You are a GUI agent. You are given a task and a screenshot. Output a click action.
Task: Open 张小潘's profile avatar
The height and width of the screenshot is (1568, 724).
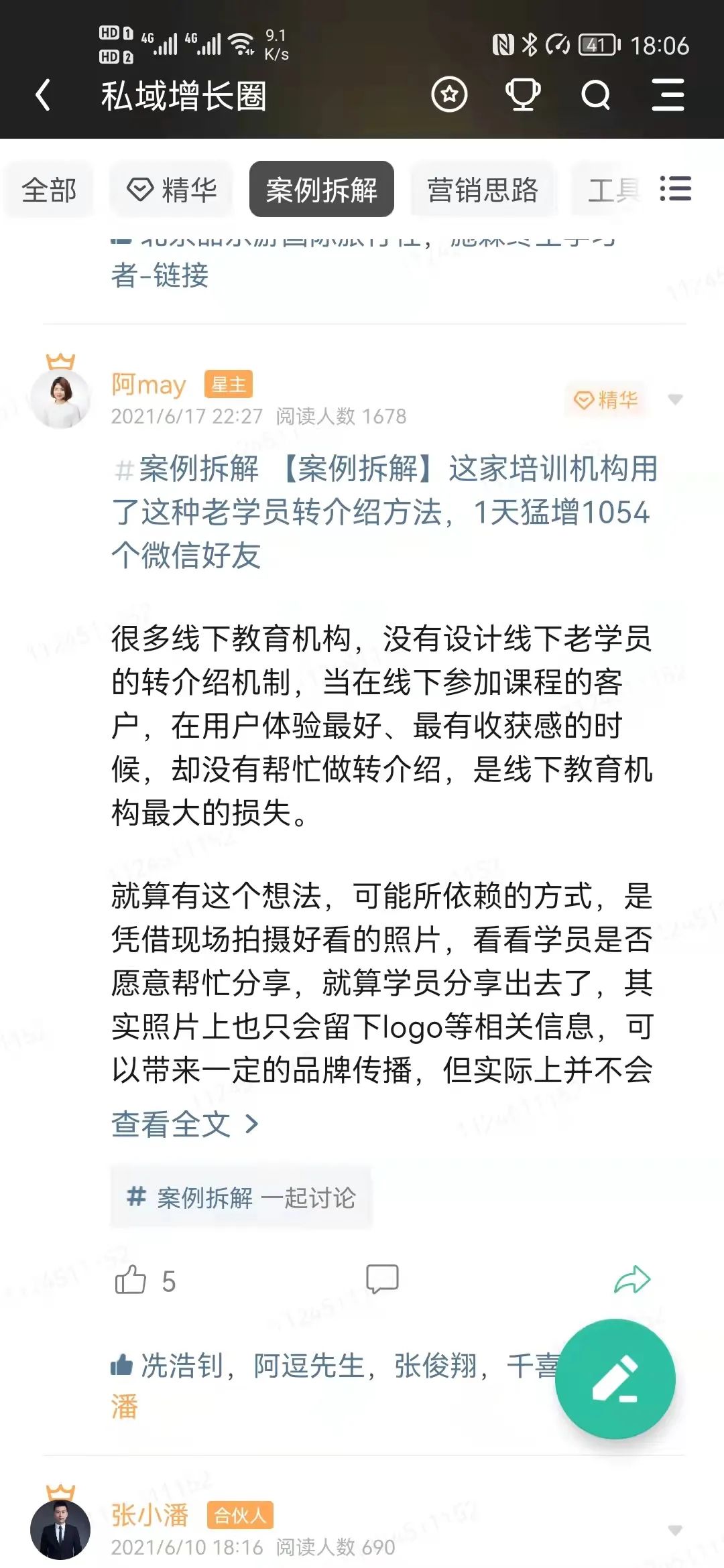[60, 1529]
